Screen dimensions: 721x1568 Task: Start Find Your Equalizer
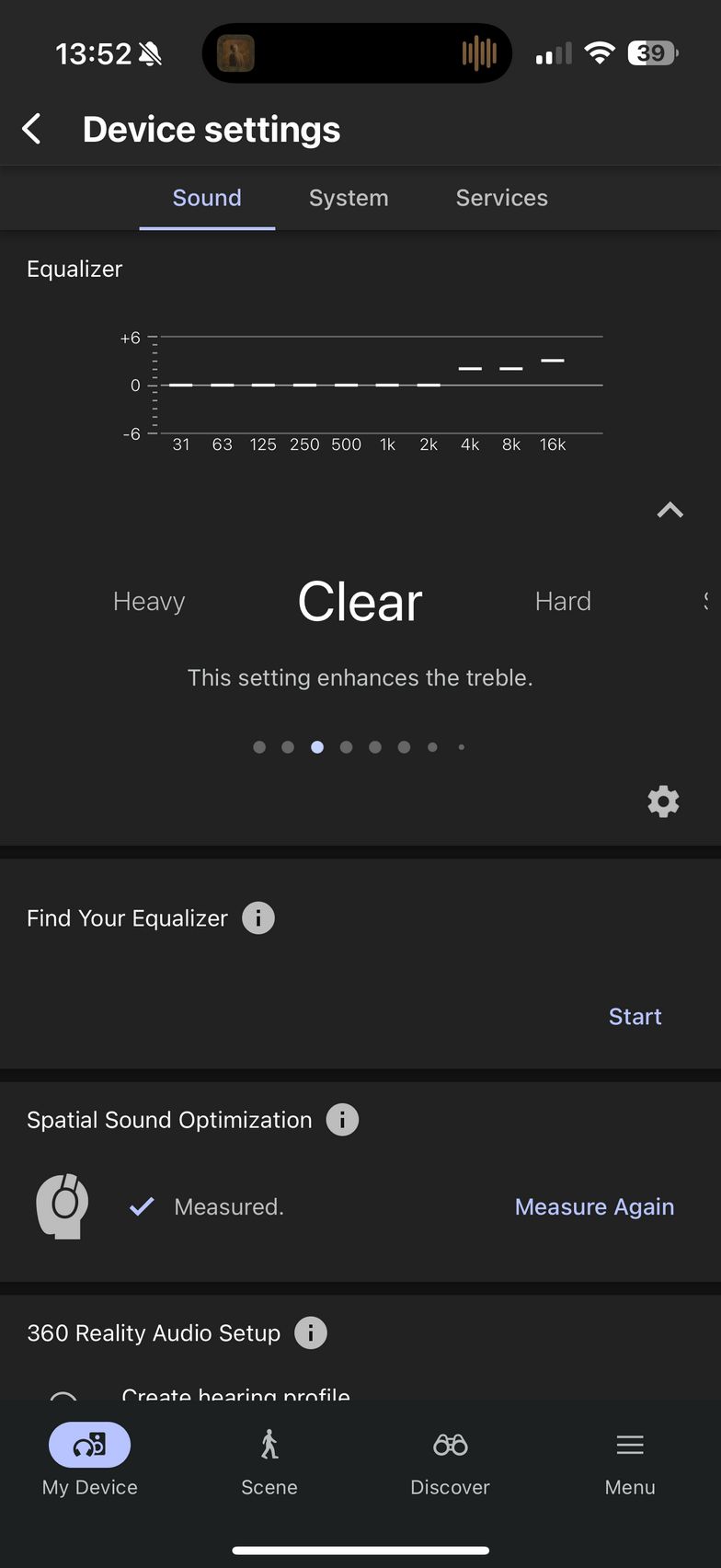coord(635,1016)
